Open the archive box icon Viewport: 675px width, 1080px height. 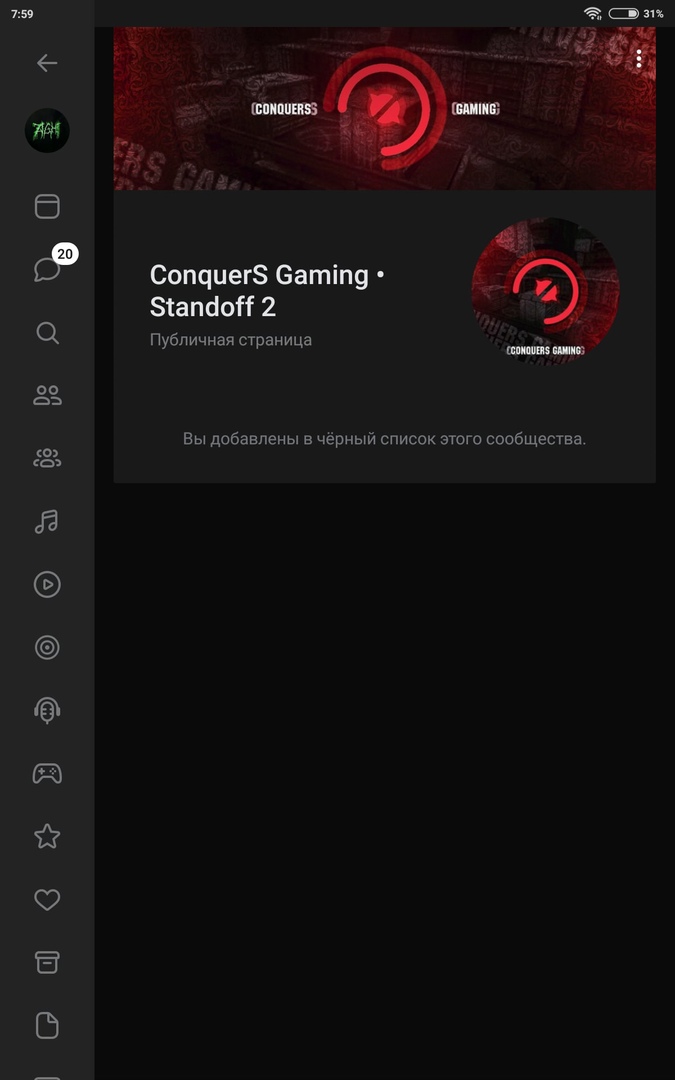click(x=47, y=962)
